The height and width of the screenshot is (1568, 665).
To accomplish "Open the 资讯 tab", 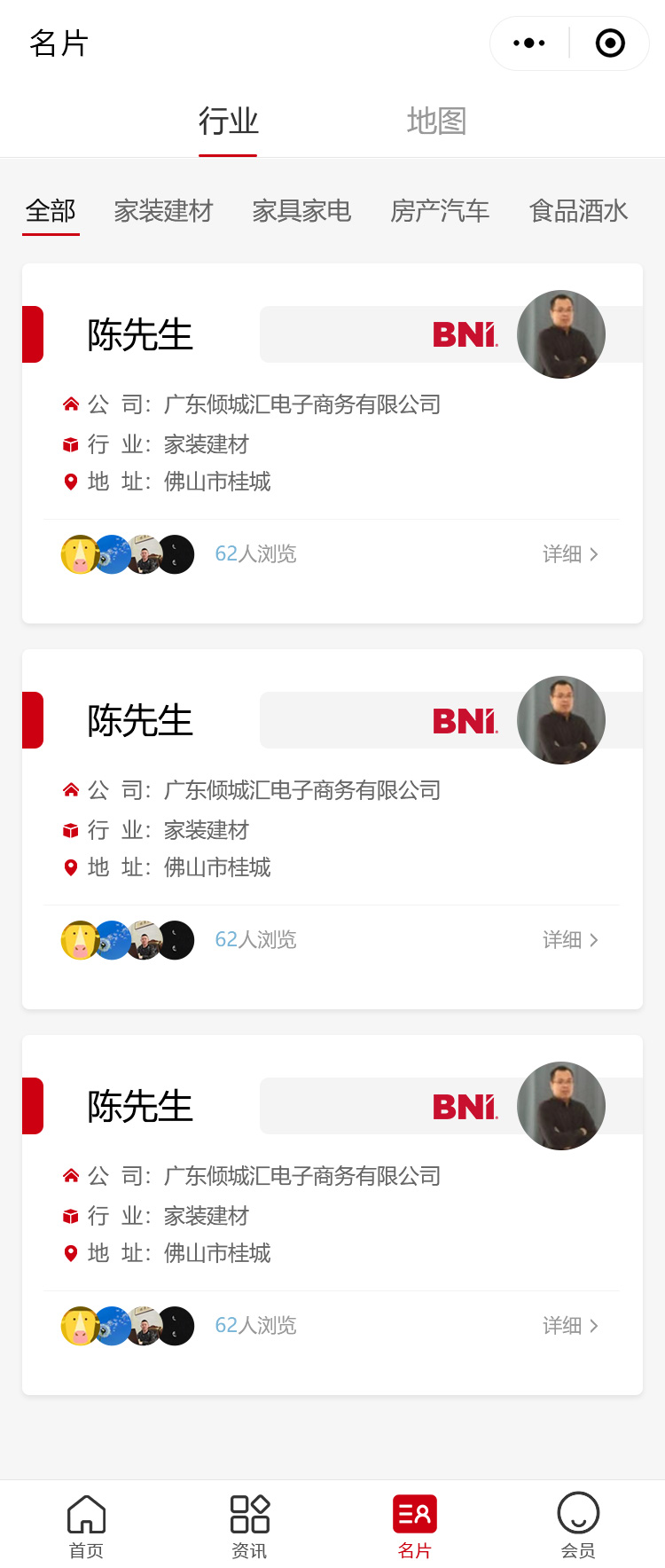I will [x=249, y=1525].
